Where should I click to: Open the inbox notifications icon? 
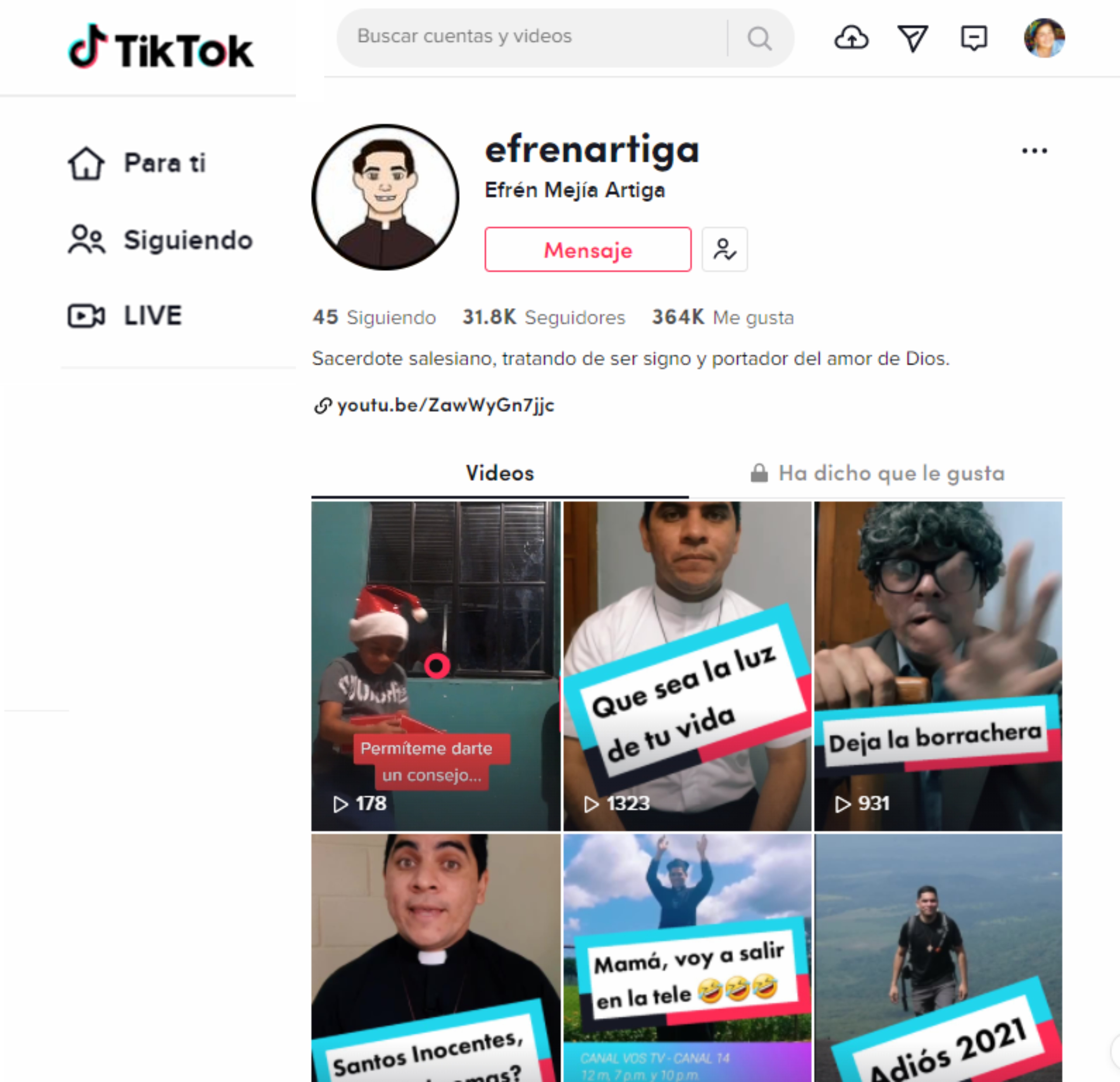974,38
